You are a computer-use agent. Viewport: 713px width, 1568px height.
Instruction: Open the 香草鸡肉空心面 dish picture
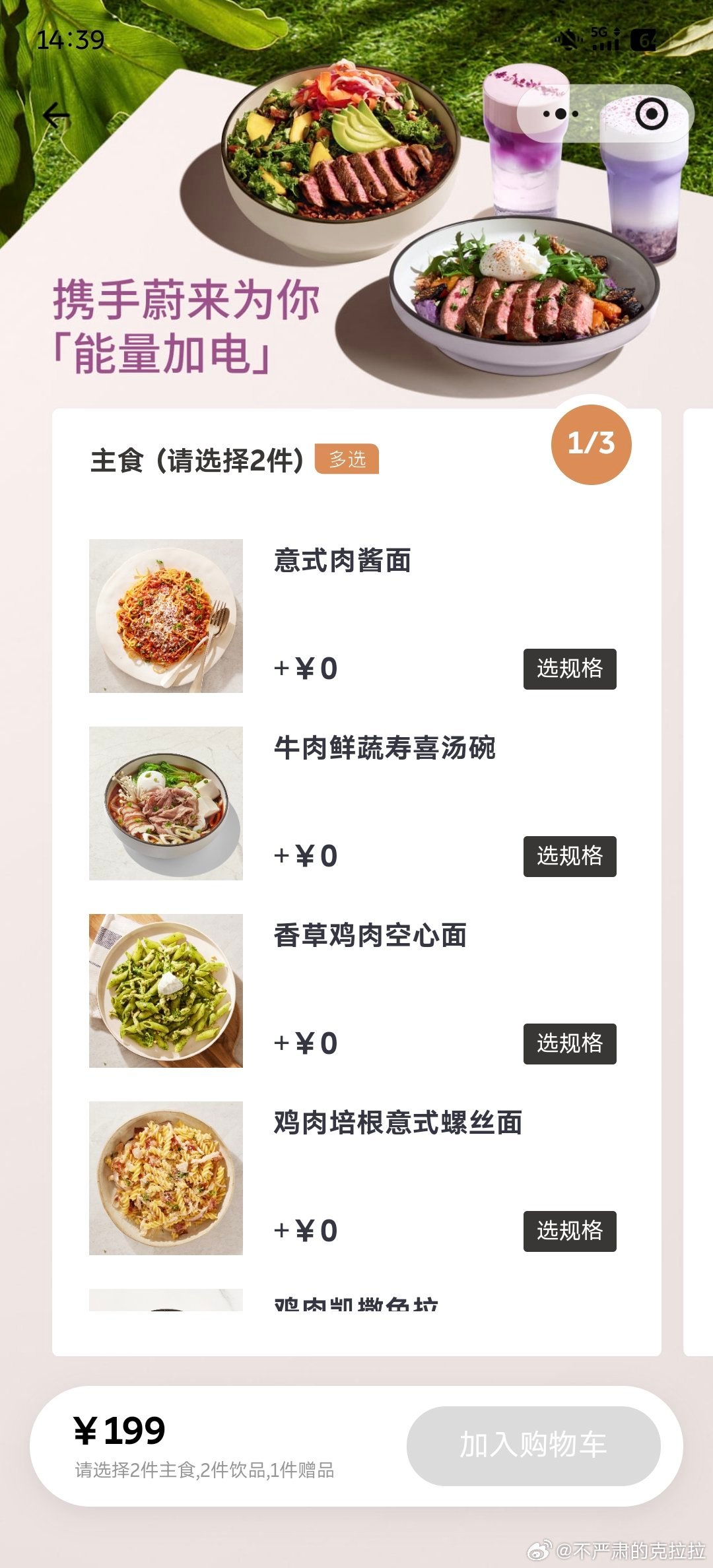pyautogui.click(x=166, y=991)
